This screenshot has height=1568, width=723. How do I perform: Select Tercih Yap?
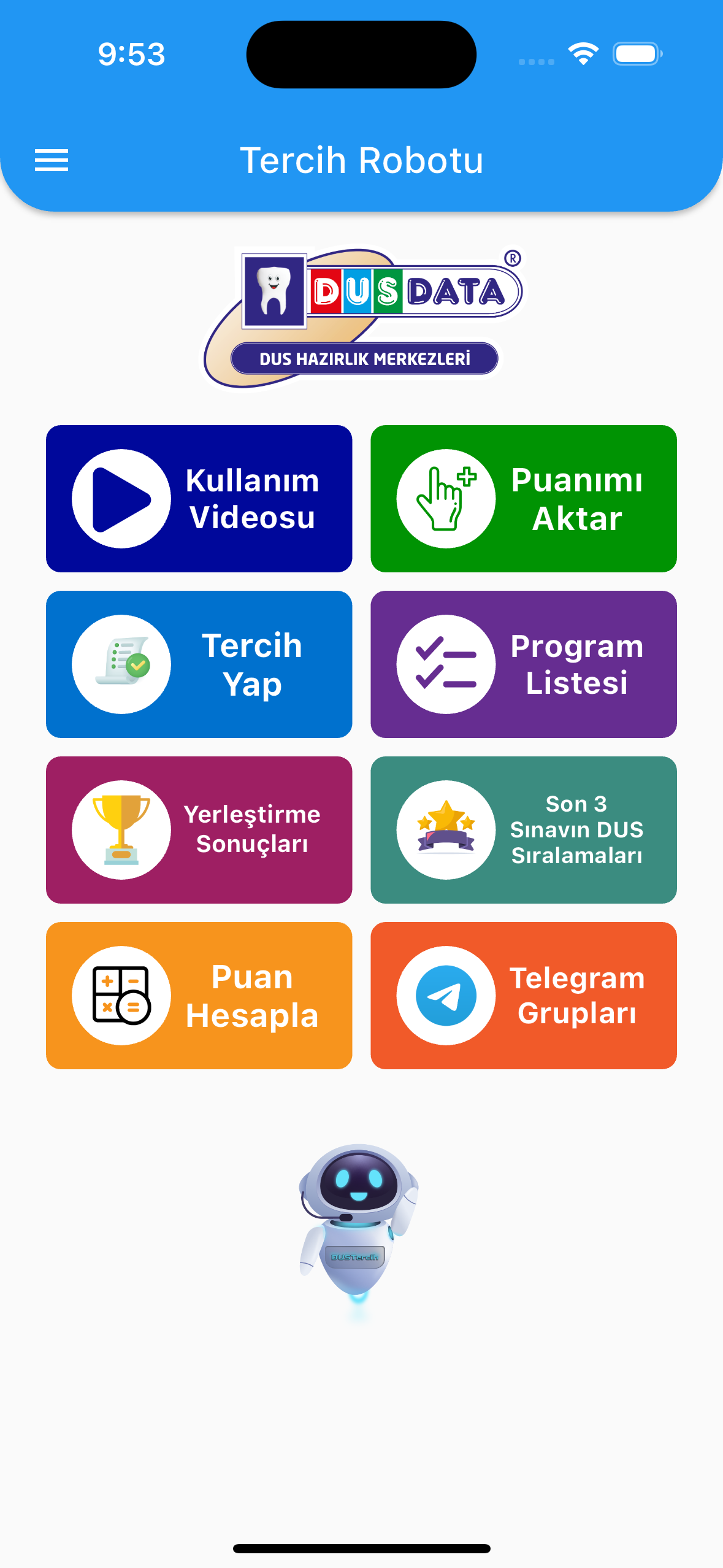coord(199,664)
